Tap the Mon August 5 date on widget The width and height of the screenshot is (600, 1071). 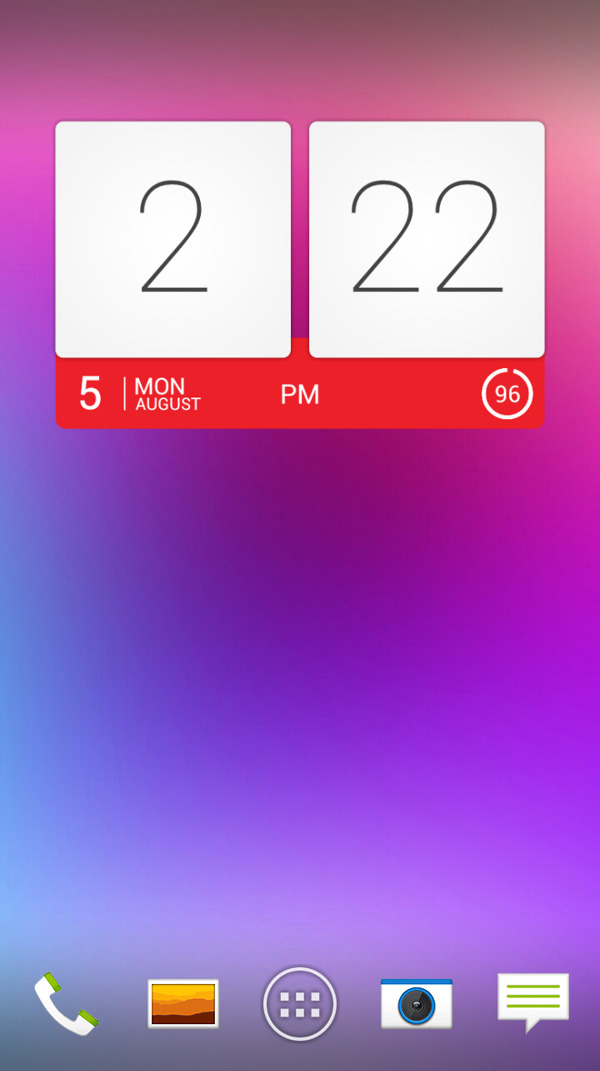coord(140,394)
